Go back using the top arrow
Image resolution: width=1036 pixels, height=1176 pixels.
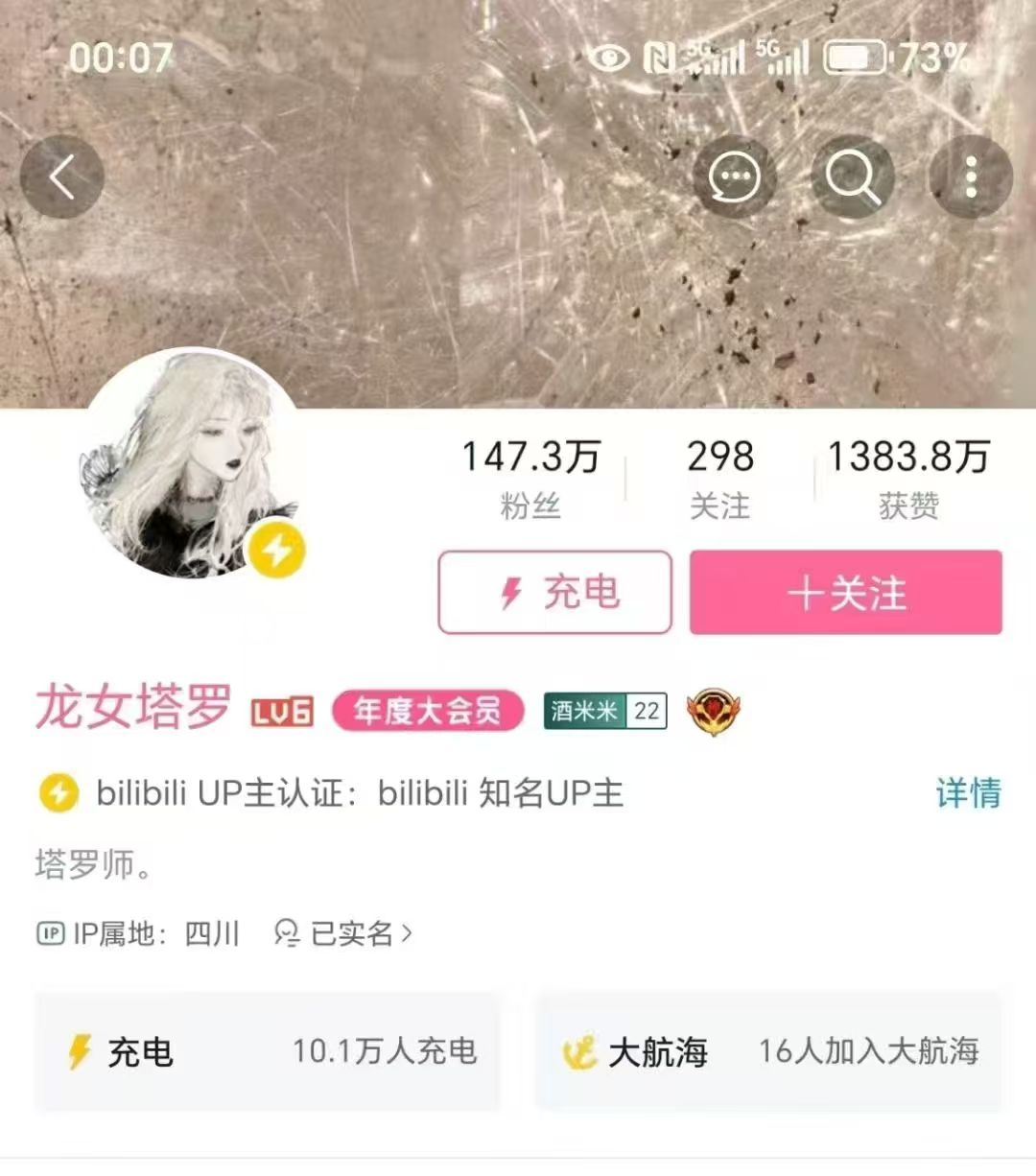point(61,177)
